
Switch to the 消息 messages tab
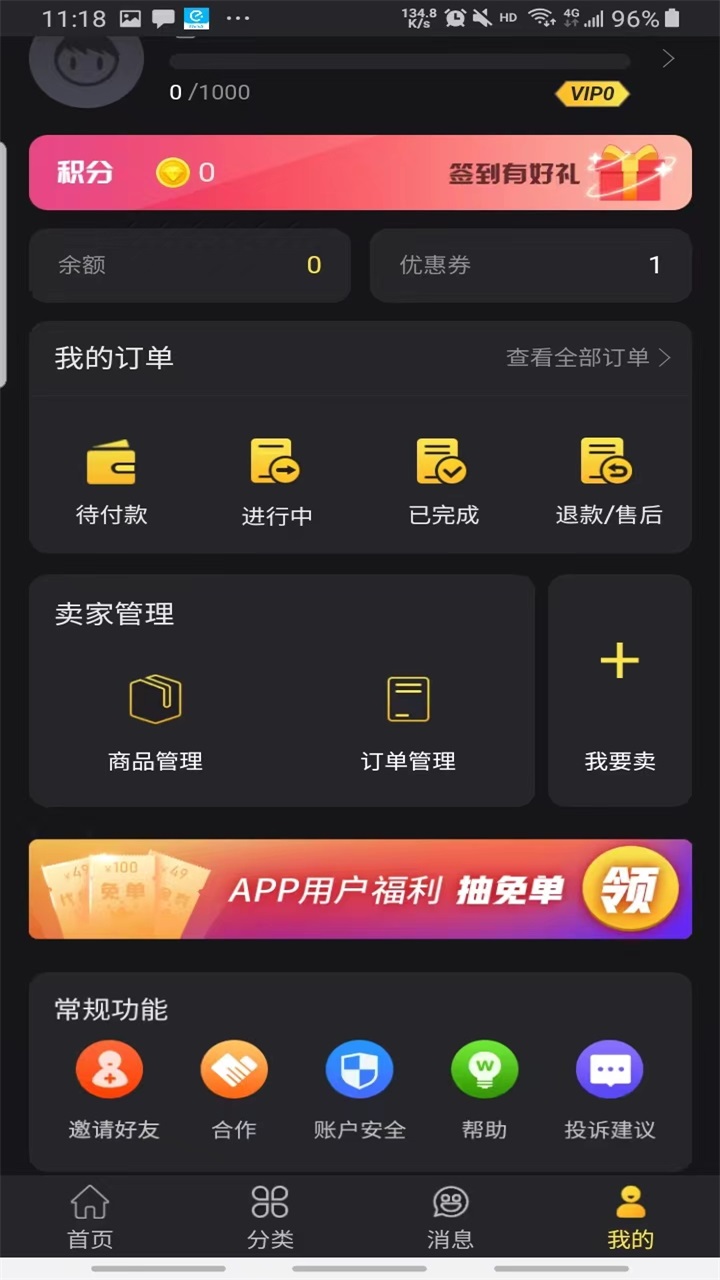click(x=449, y=1215)
